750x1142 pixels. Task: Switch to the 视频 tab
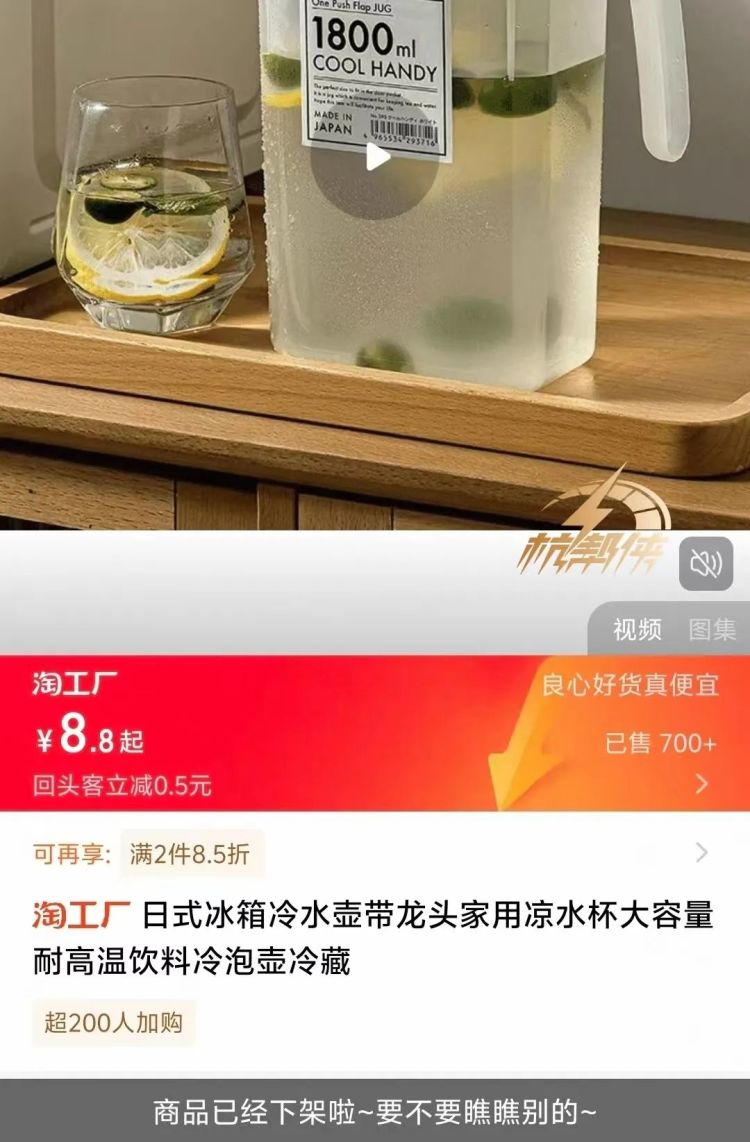[x=637, y=629]
